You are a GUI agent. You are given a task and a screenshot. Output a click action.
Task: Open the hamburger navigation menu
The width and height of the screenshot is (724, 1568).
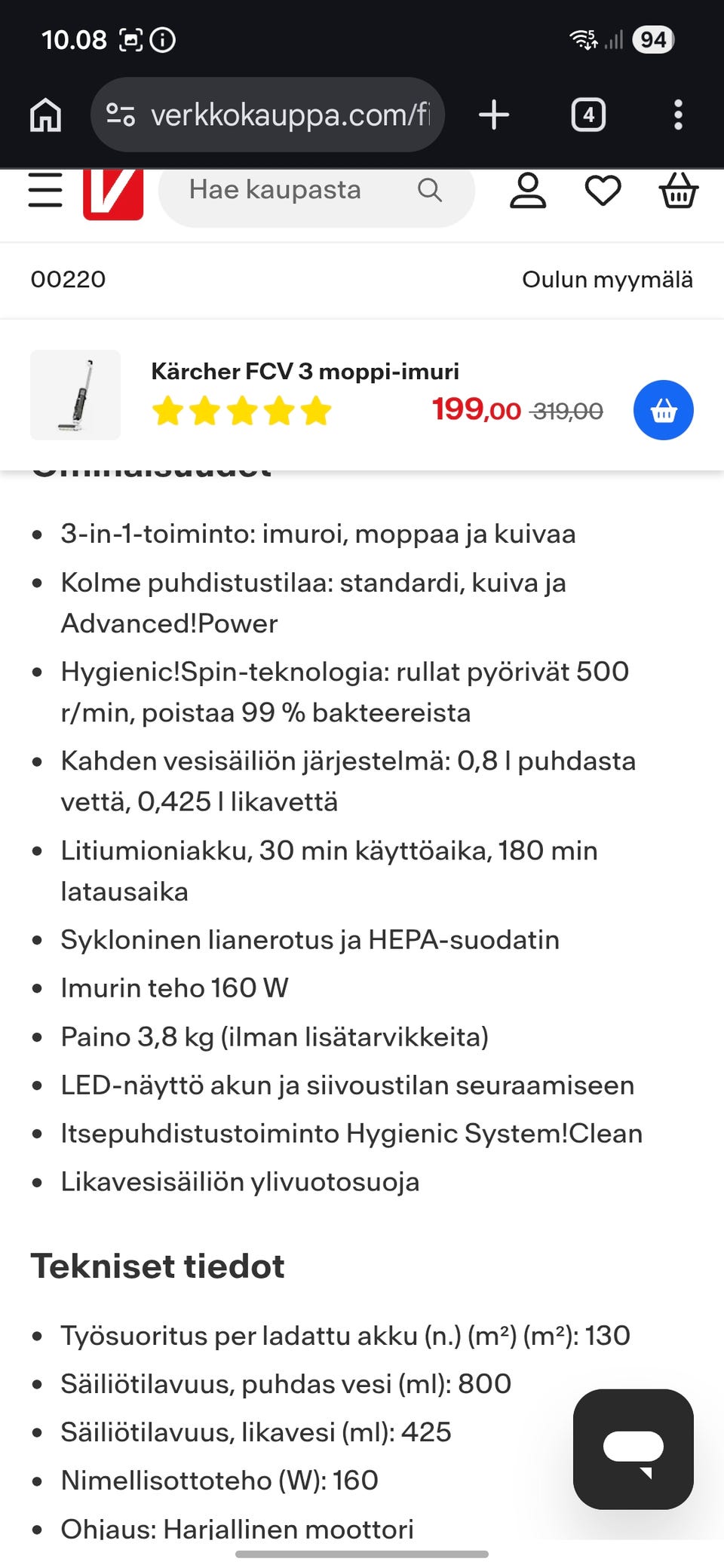(x=44, y=191)
